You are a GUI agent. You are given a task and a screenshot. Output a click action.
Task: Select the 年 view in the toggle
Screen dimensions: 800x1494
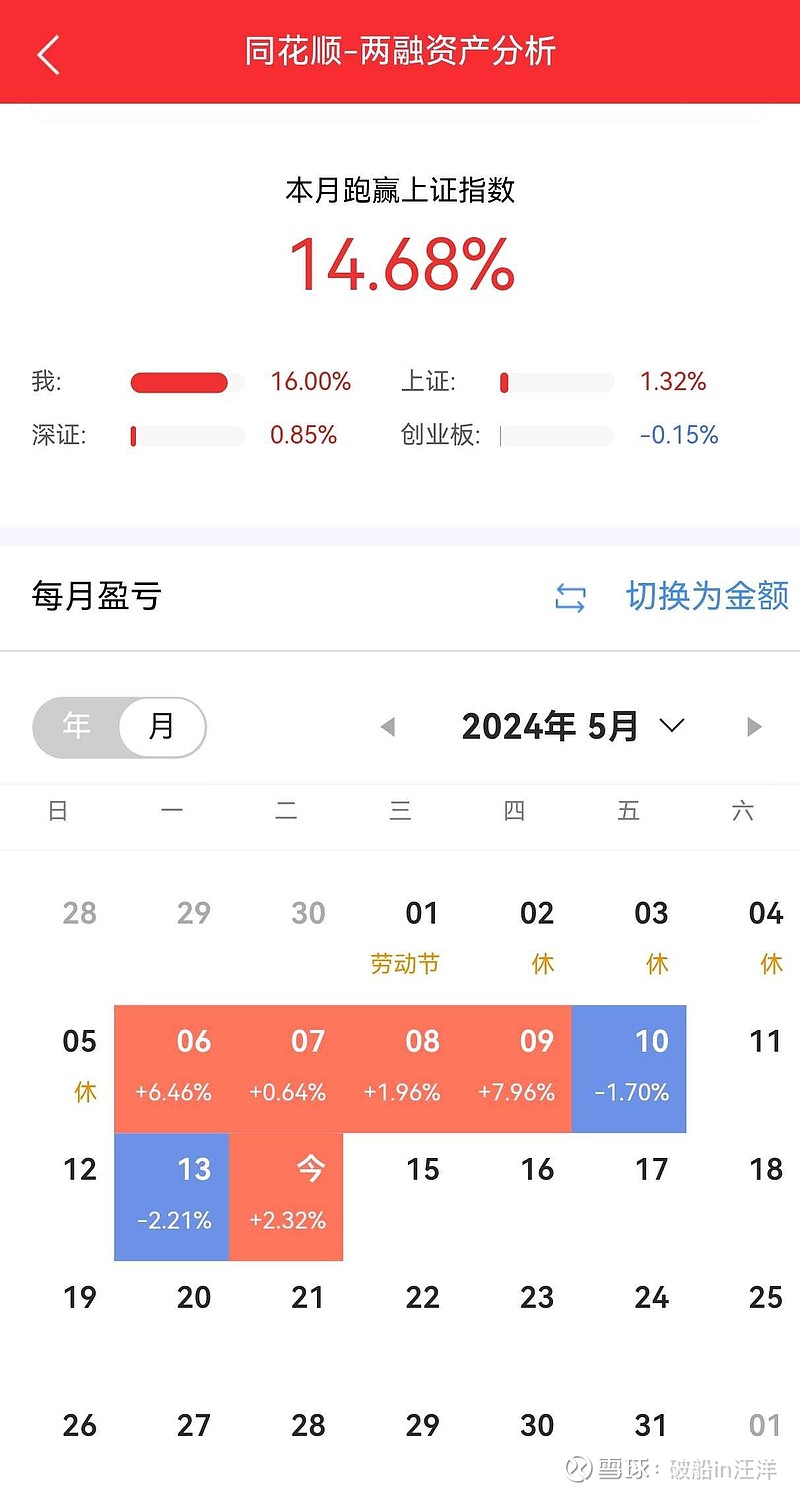point(76,726)
